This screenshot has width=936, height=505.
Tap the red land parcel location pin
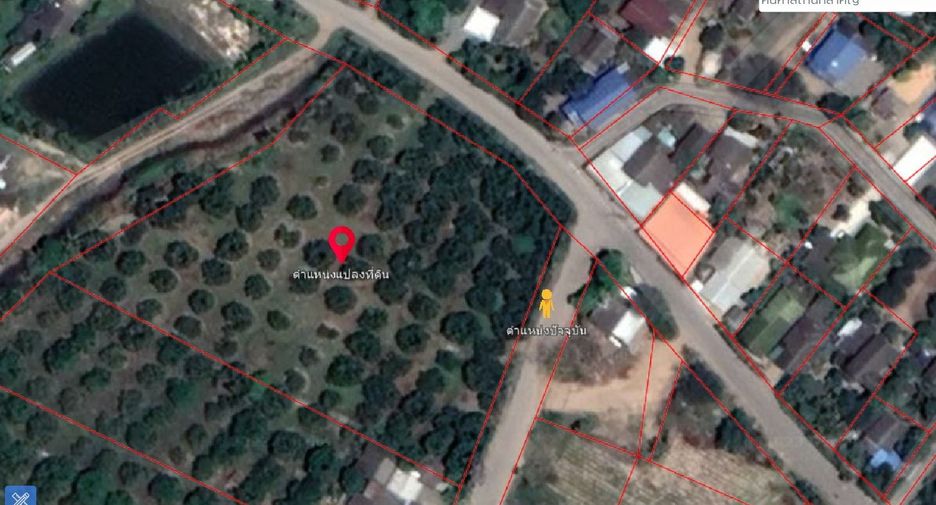341,244
